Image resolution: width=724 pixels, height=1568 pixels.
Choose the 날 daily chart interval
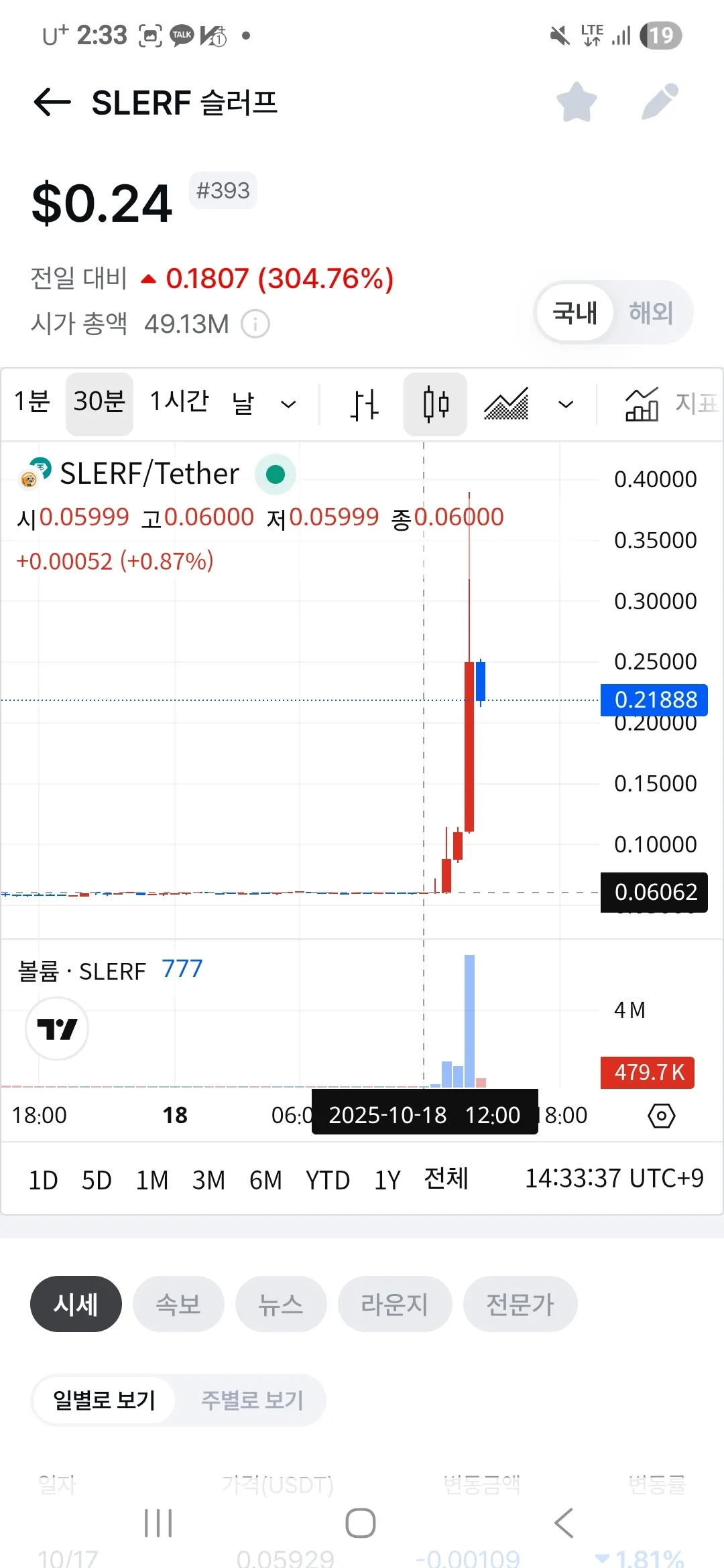pyautogui.click(x=243, y=403)
